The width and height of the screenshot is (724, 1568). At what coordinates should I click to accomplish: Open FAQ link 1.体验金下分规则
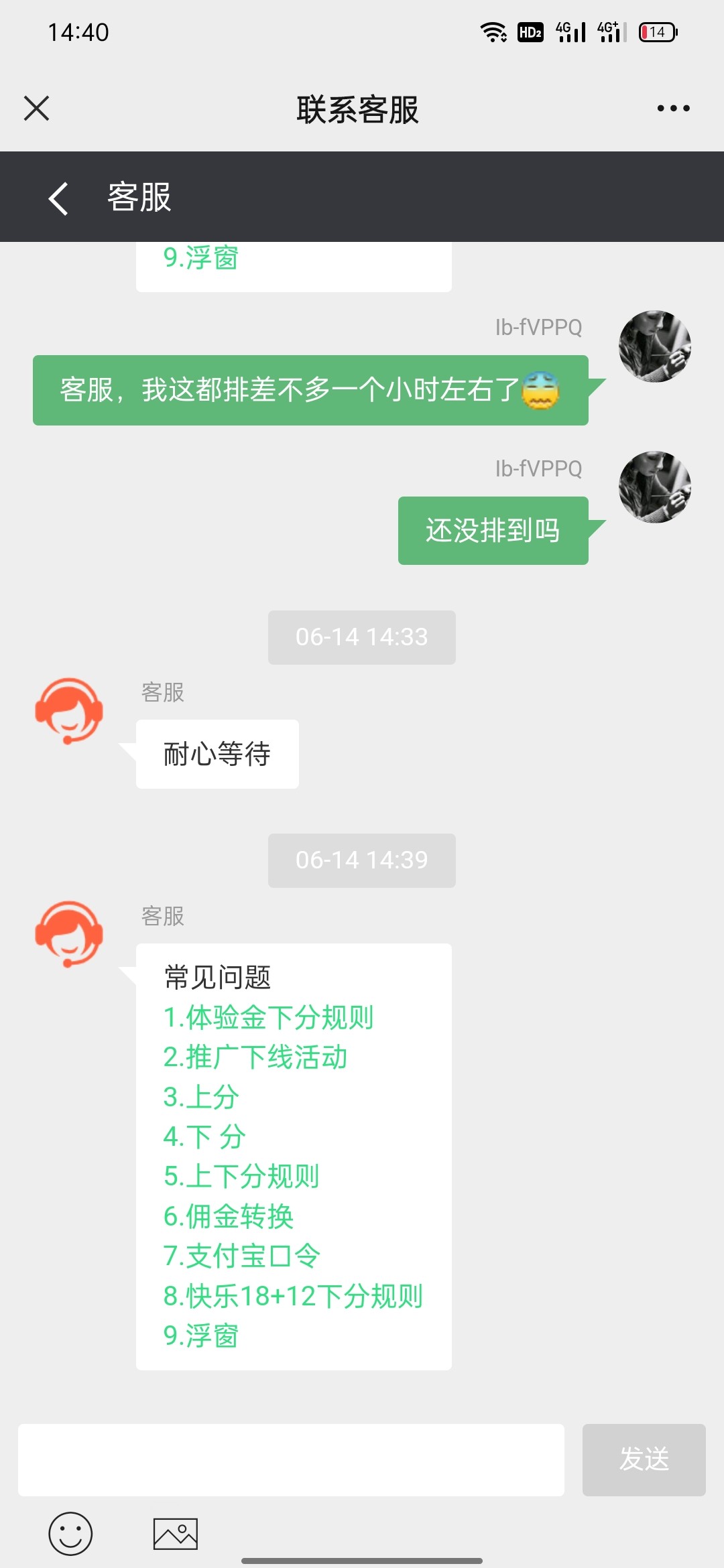268,1017
